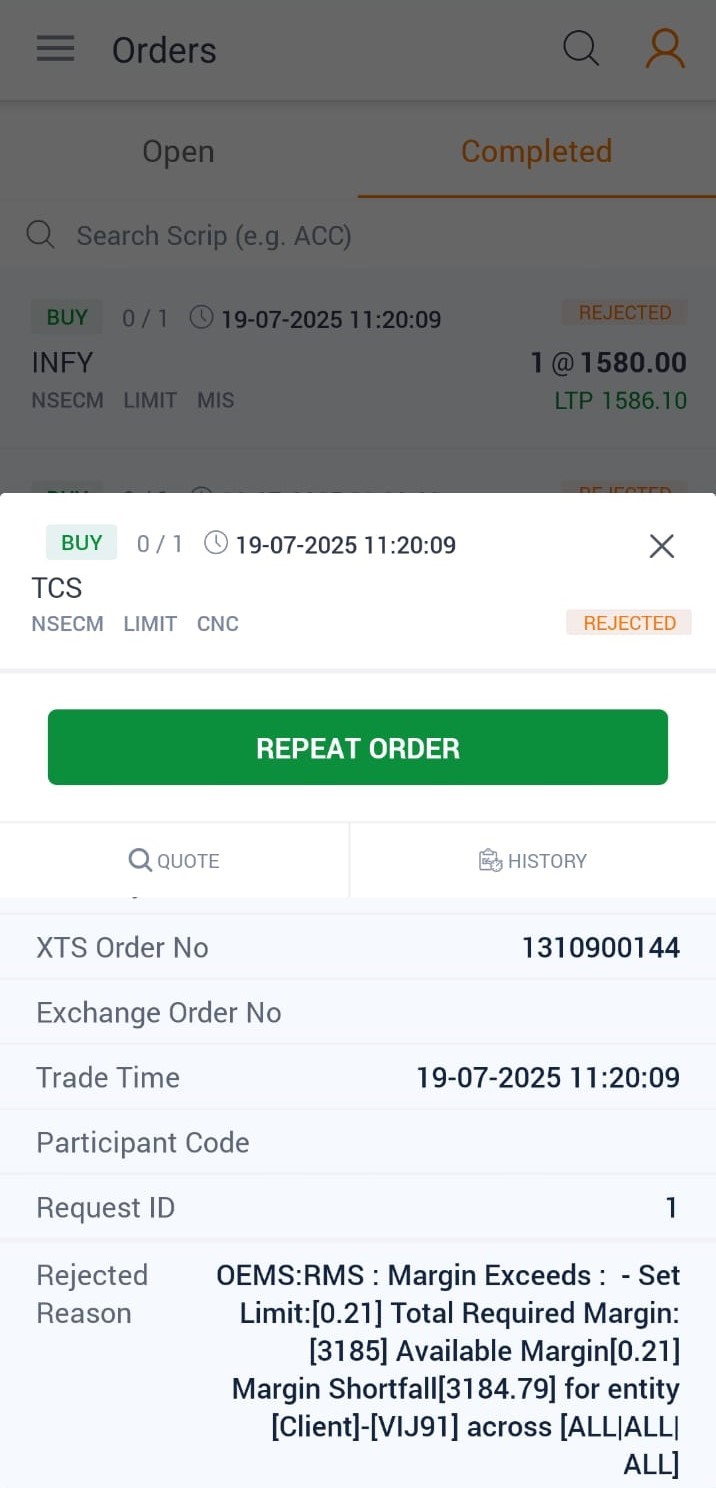Select the Completed orders tab
The width and height of the screenshot is (716, 1488).
coord(536,152)
